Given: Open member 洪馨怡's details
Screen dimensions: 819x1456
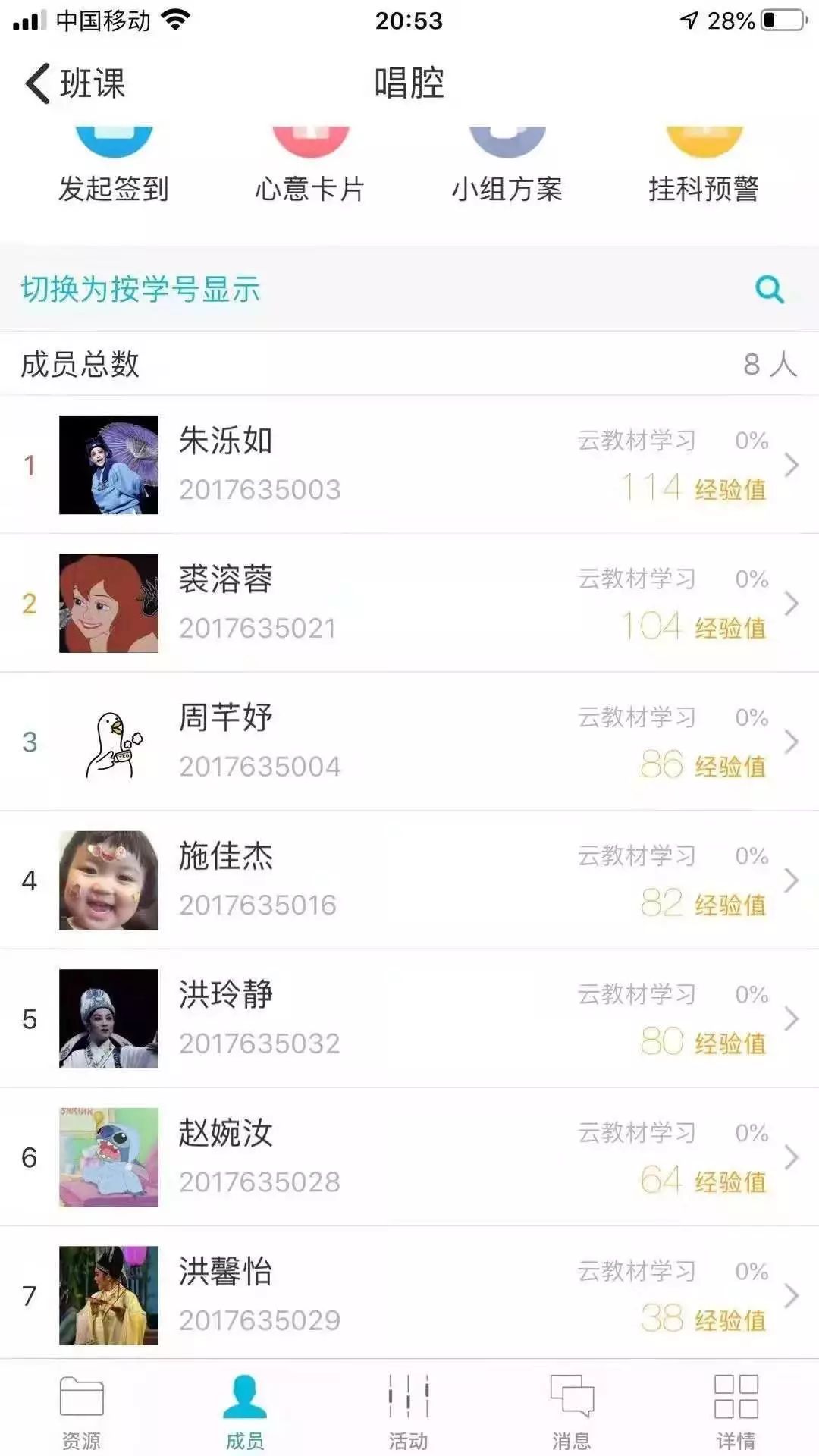Looking at the screenshot, I should coord(409,1295).
